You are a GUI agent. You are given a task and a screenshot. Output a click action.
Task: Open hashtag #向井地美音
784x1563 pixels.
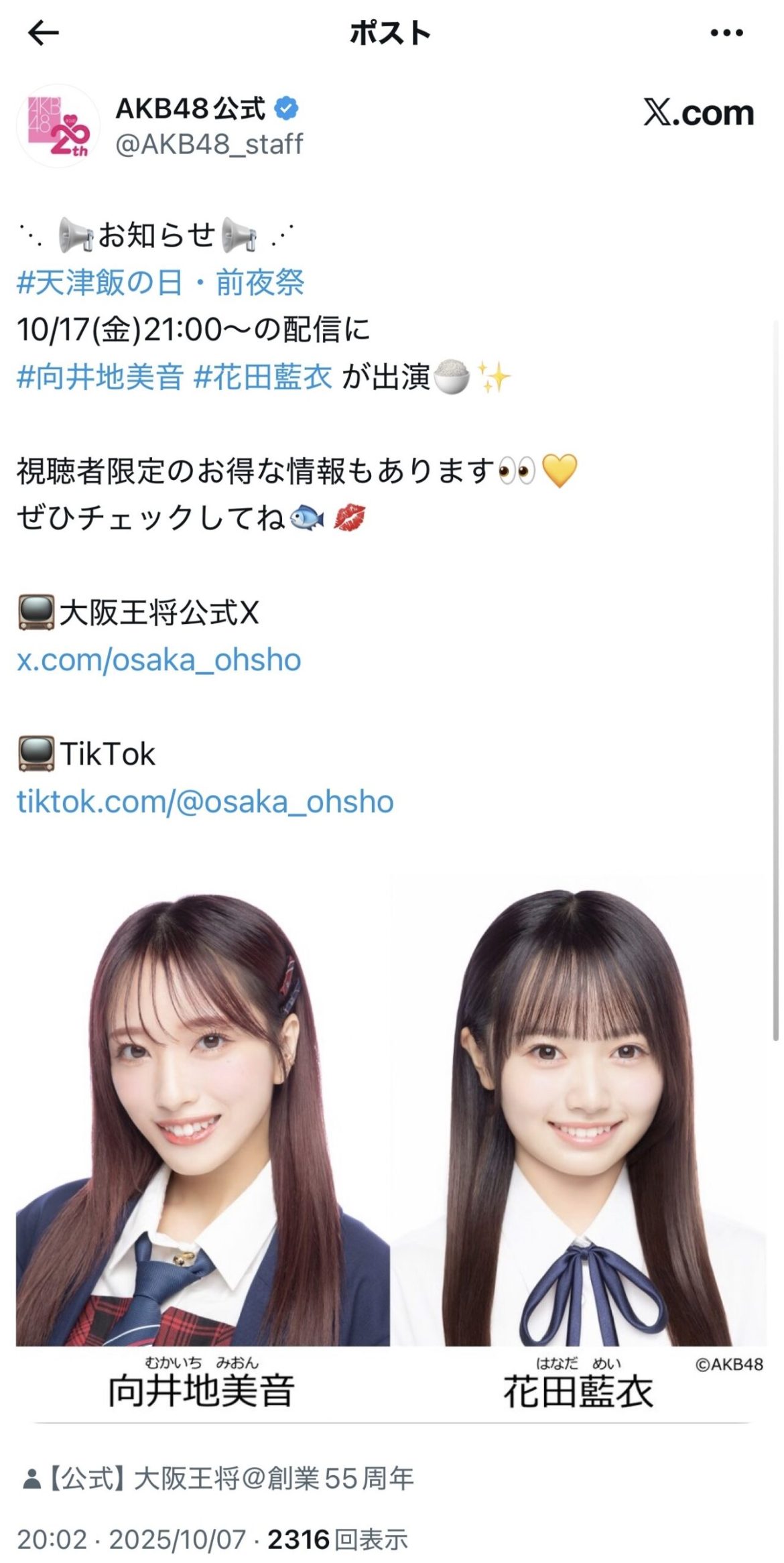(x=100, y=377)
